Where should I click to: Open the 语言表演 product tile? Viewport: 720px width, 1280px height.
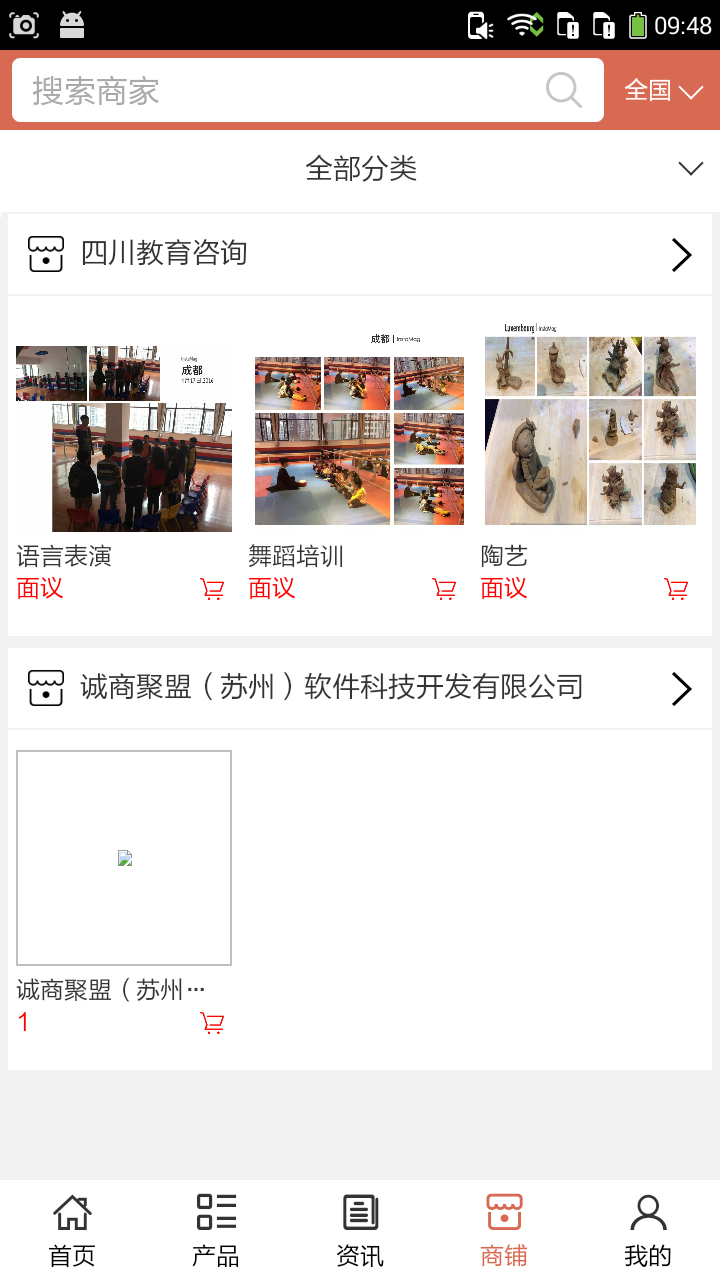point(124,438)
